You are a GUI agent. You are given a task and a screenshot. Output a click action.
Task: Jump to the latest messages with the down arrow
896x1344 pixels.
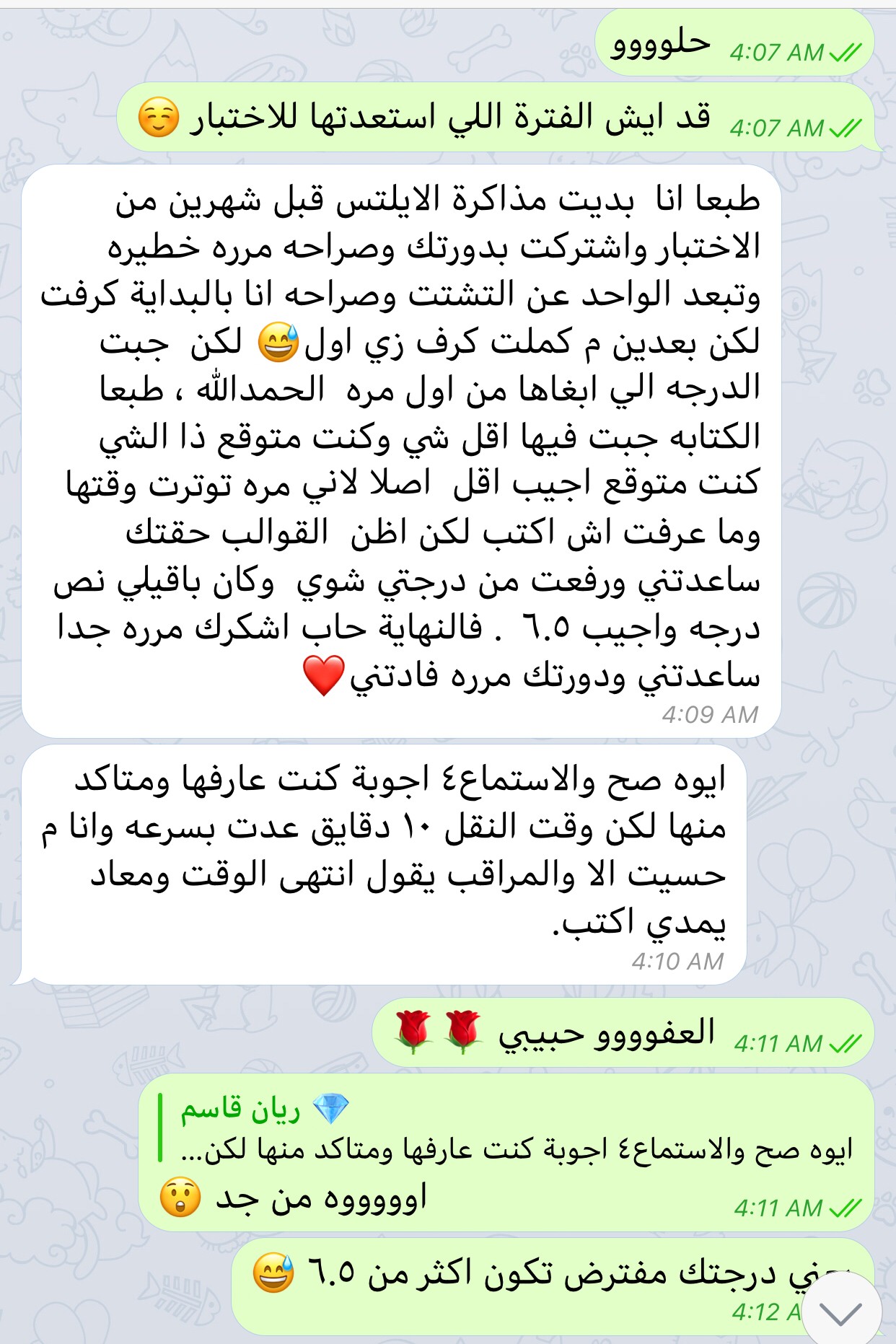(x=841, y=1312)
